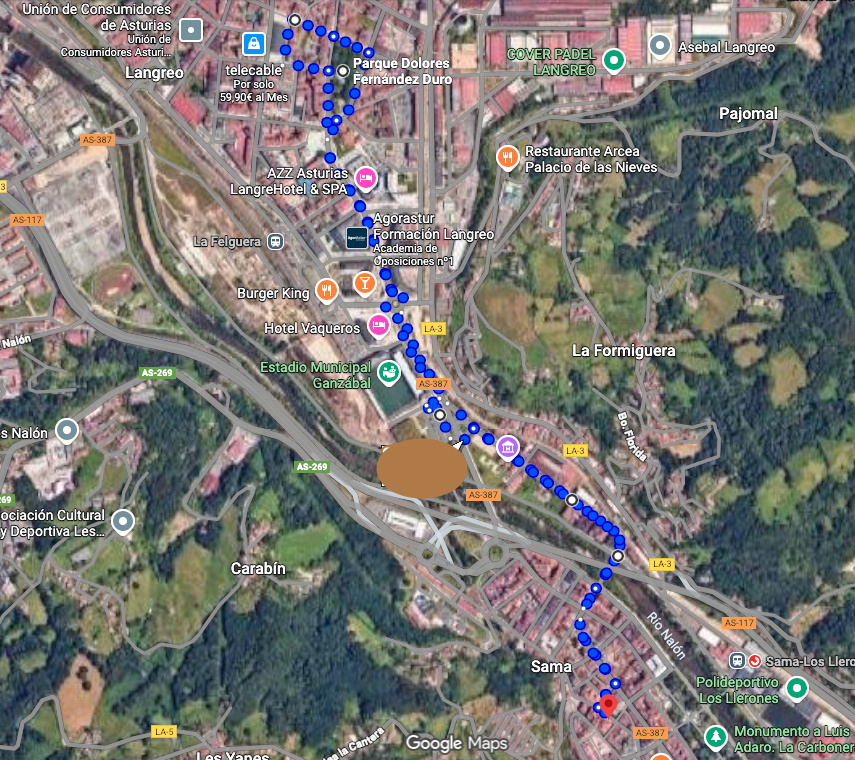Screen dimensions: 855x760
Task: Open the La Felguera train station icon
Action: point(275,241)
